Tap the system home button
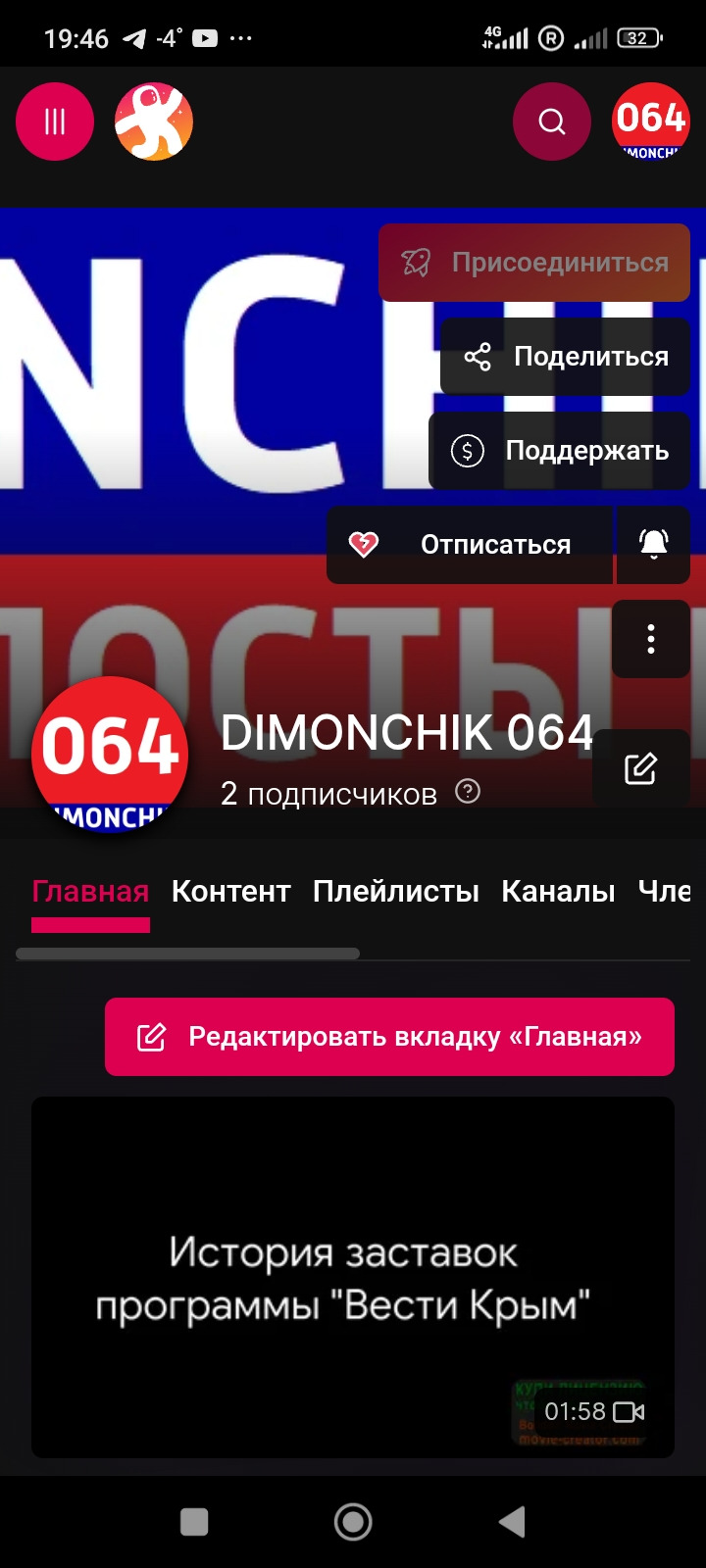The width and height of the screenshot is (706, 1568). [353, 1521]
